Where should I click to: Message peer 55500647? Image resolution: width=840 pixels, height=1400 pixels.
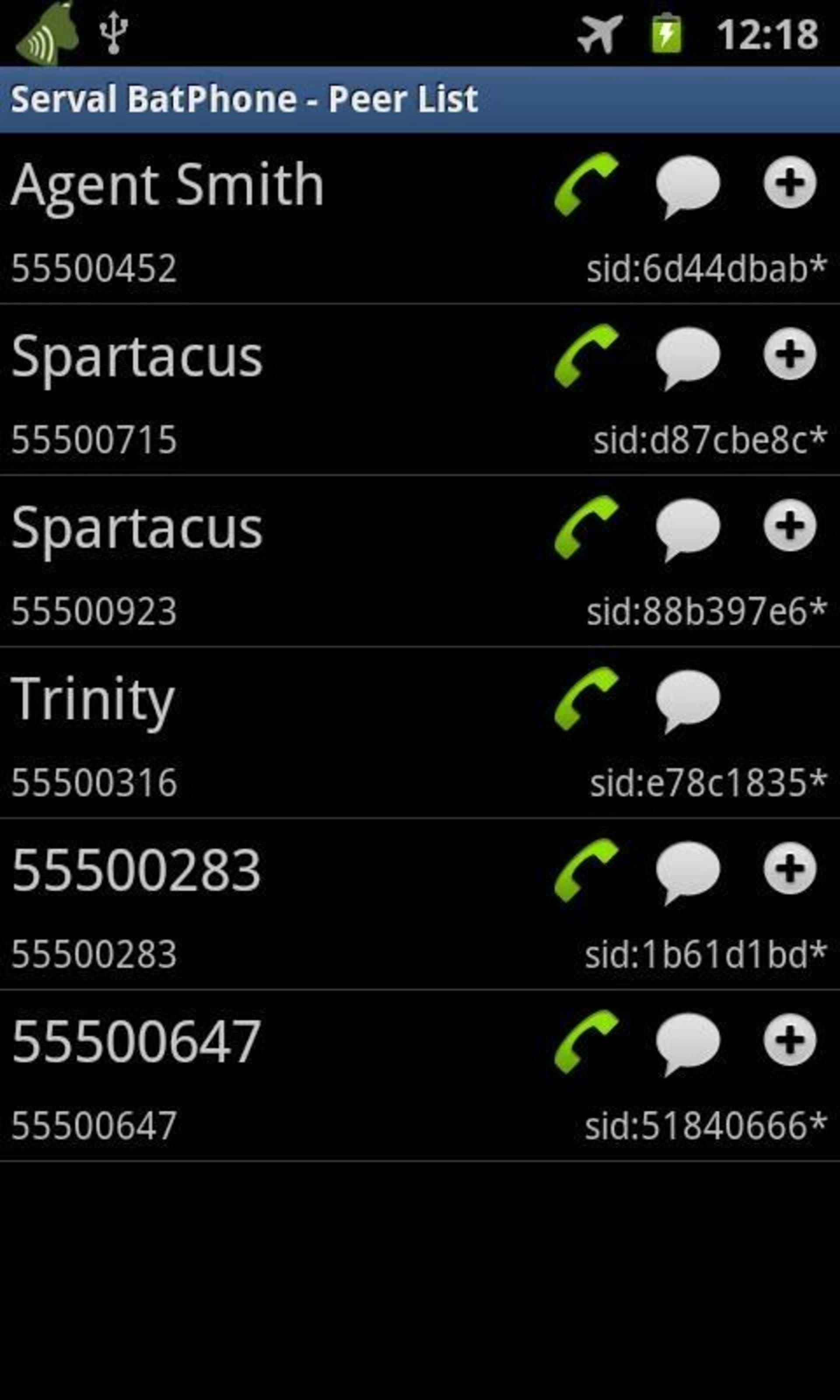pyautogui.click(x=688, y=1043)
